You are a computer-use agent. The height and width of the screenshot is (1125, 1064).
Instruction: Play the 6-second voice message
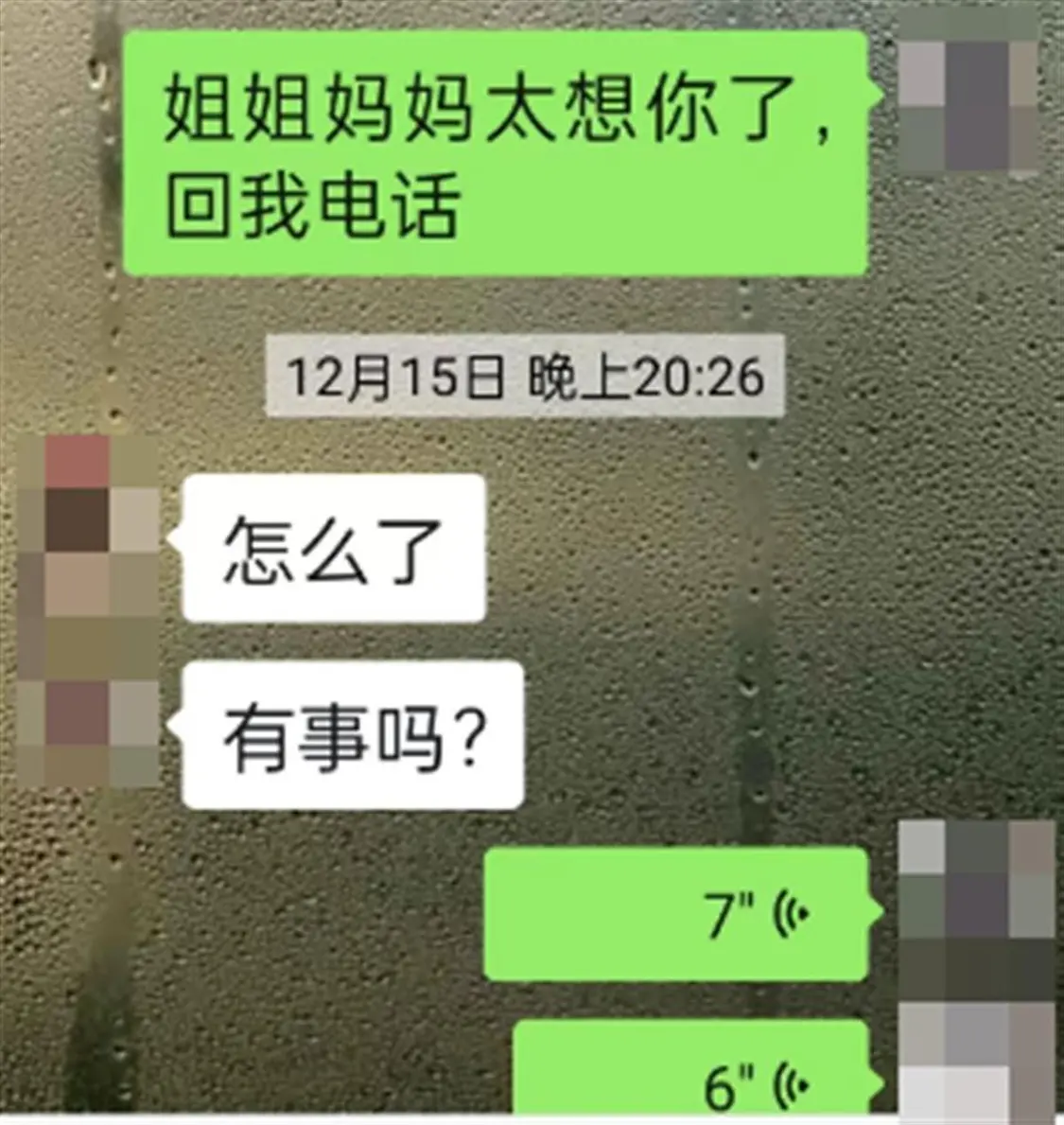pos(690,1074)
